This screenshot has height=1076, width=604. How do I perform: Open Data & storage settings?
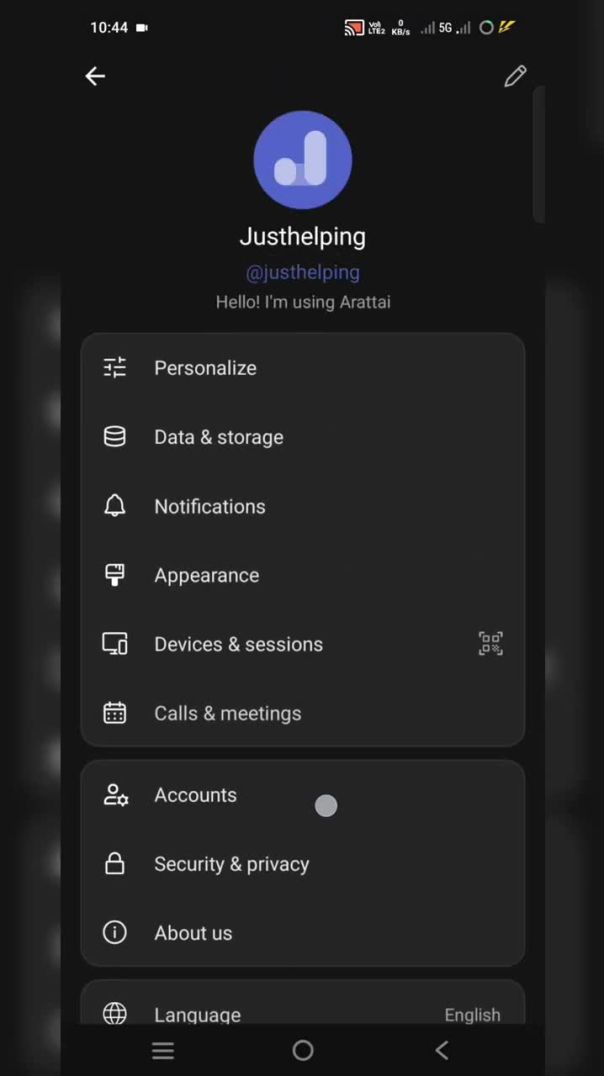tap(218, 437)
